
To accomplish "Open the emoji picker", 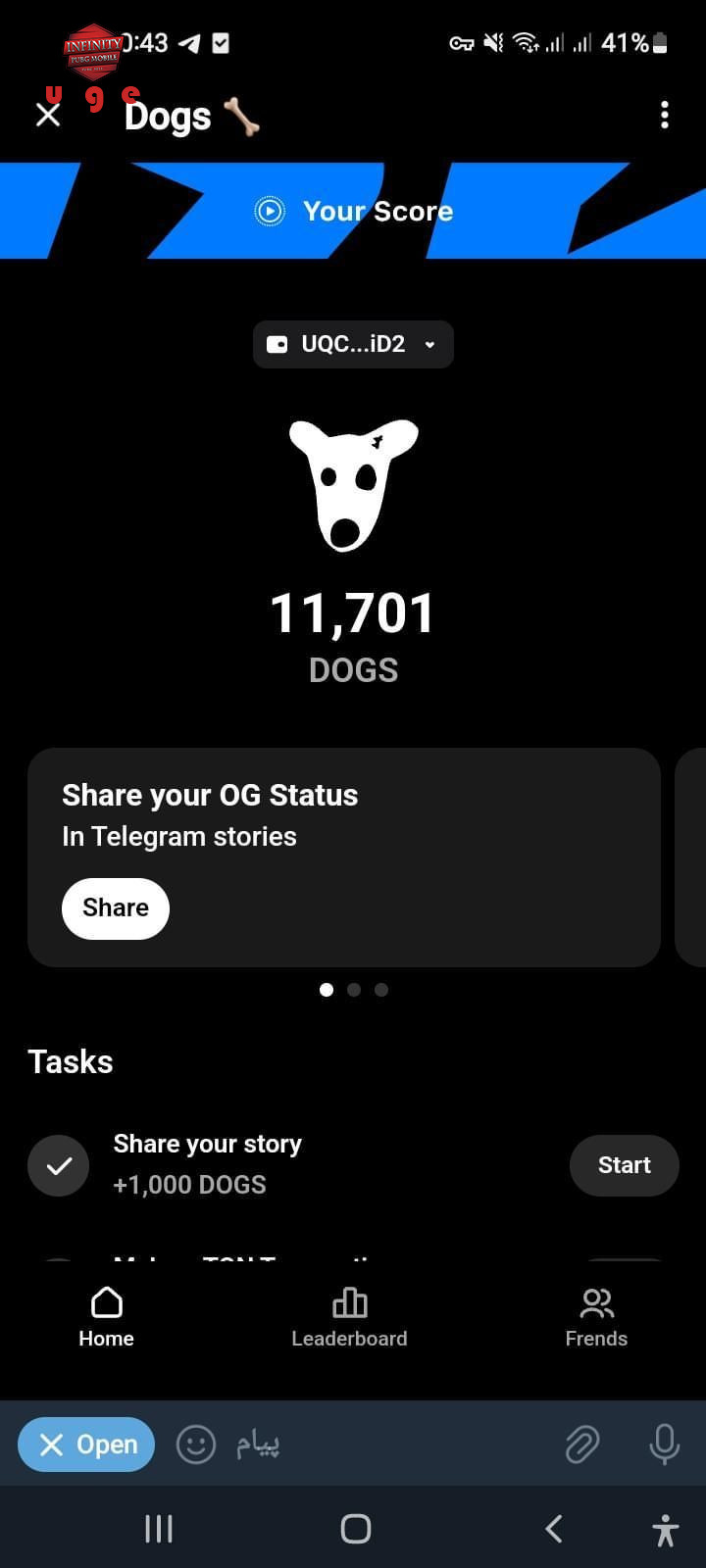I will point(196,1445).
